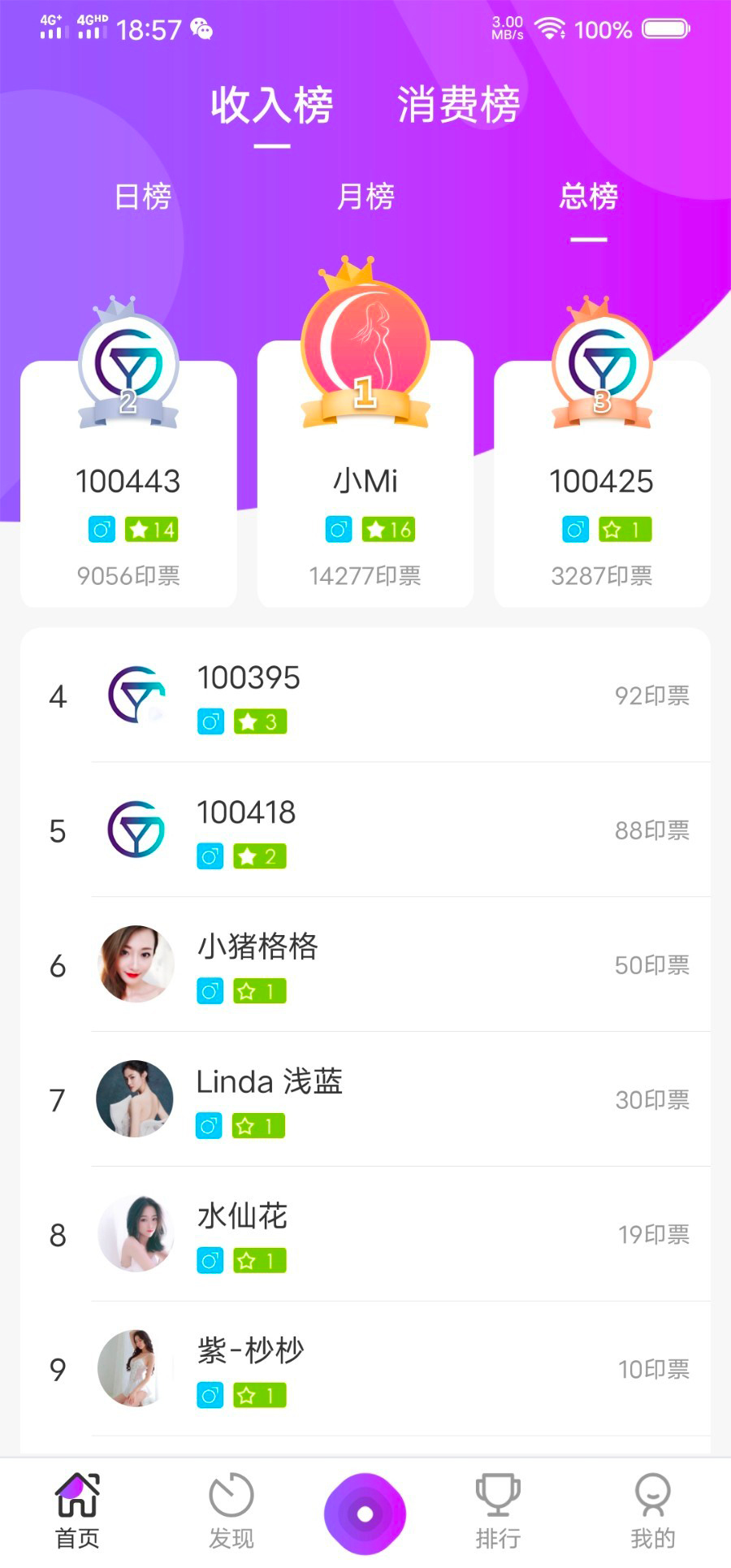Show the 日榜 daily ranking
The height and width of the screenshot is (1568, 731).
(143, 197)
